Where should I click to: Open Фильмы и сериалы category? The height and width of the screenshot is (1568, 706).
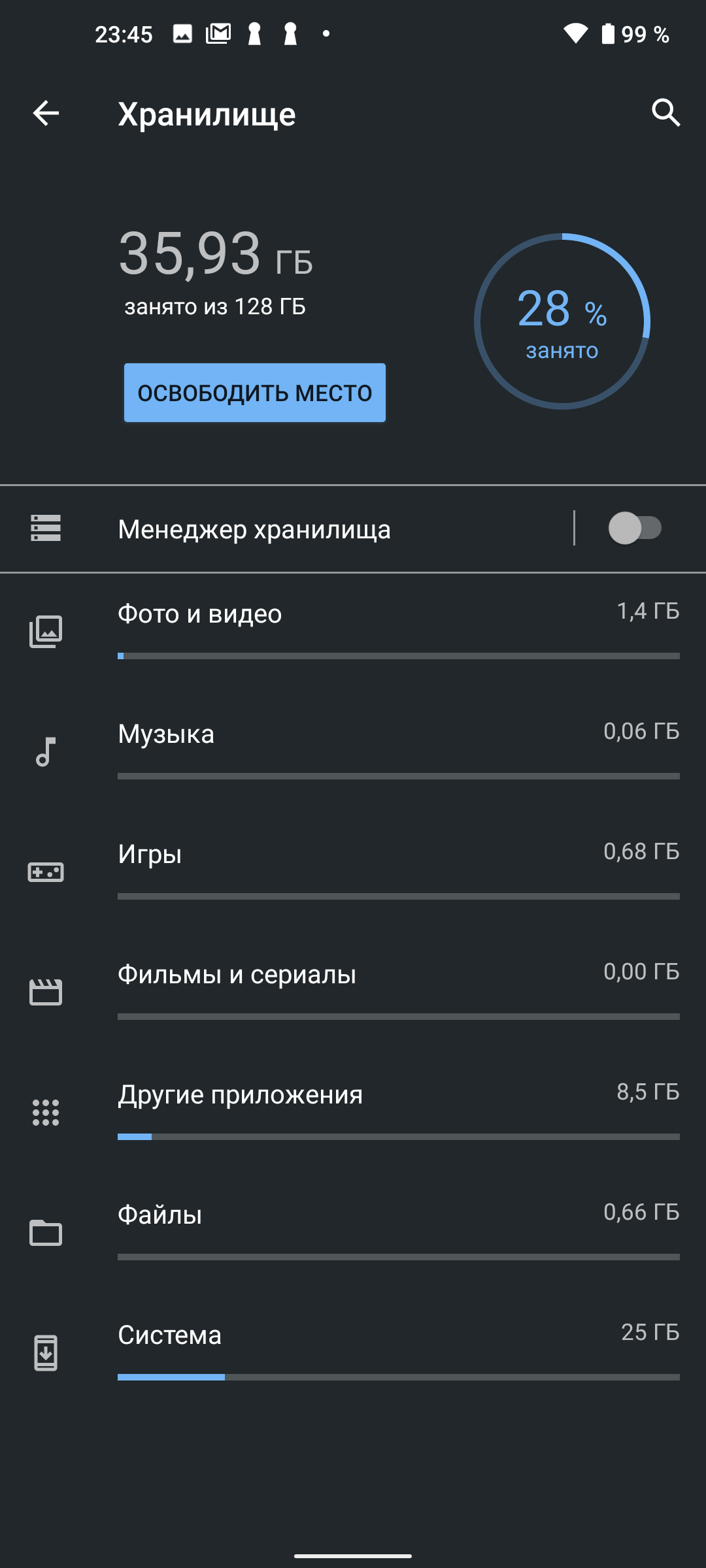[x=353, y=992]
